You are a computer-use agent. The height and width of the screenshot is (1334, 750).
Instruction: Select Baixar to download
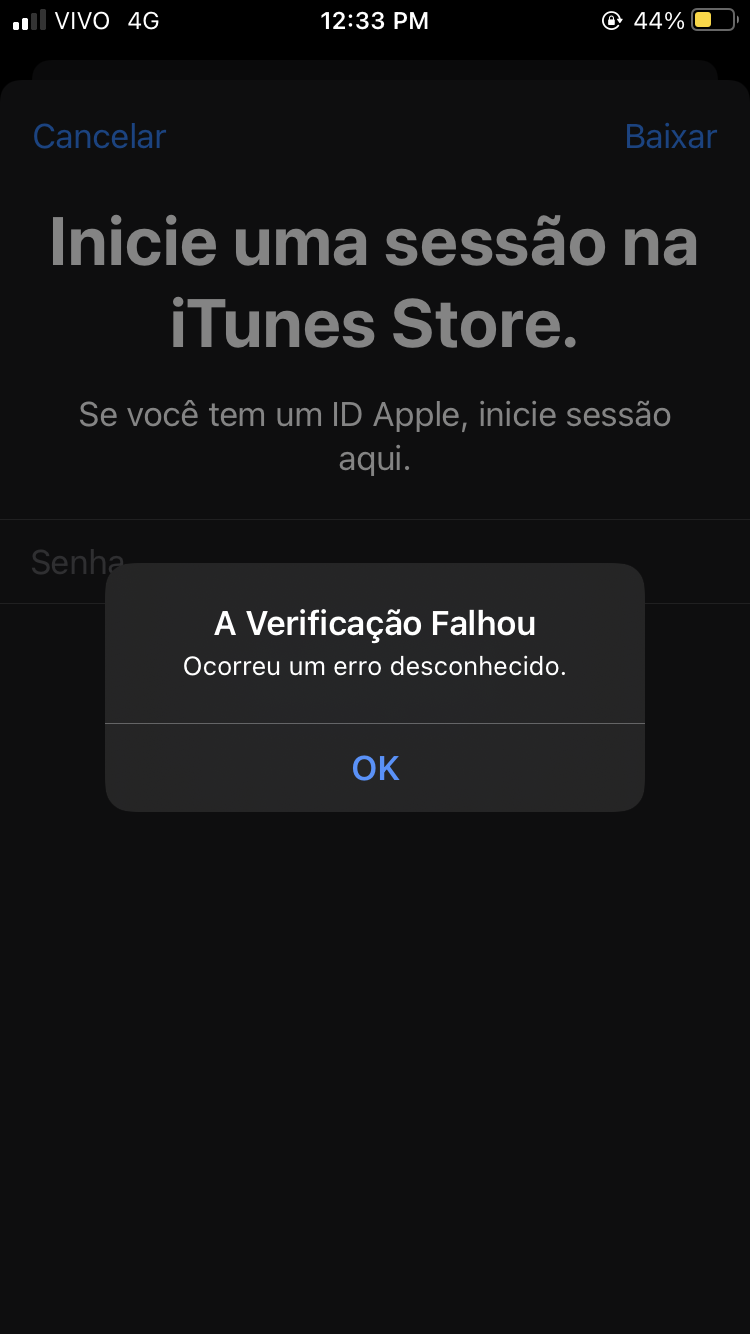tap(670, 136)
